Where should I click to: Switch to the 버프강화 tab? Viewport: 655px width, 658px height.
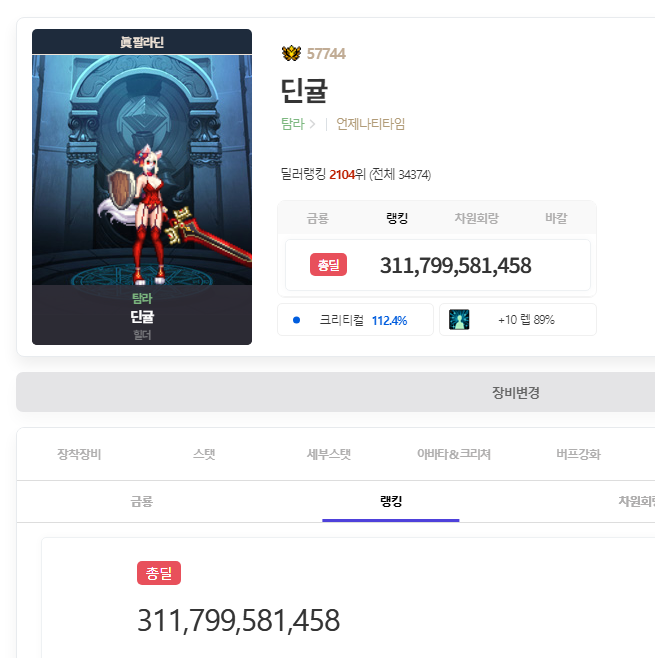click(x=578, y=454)
